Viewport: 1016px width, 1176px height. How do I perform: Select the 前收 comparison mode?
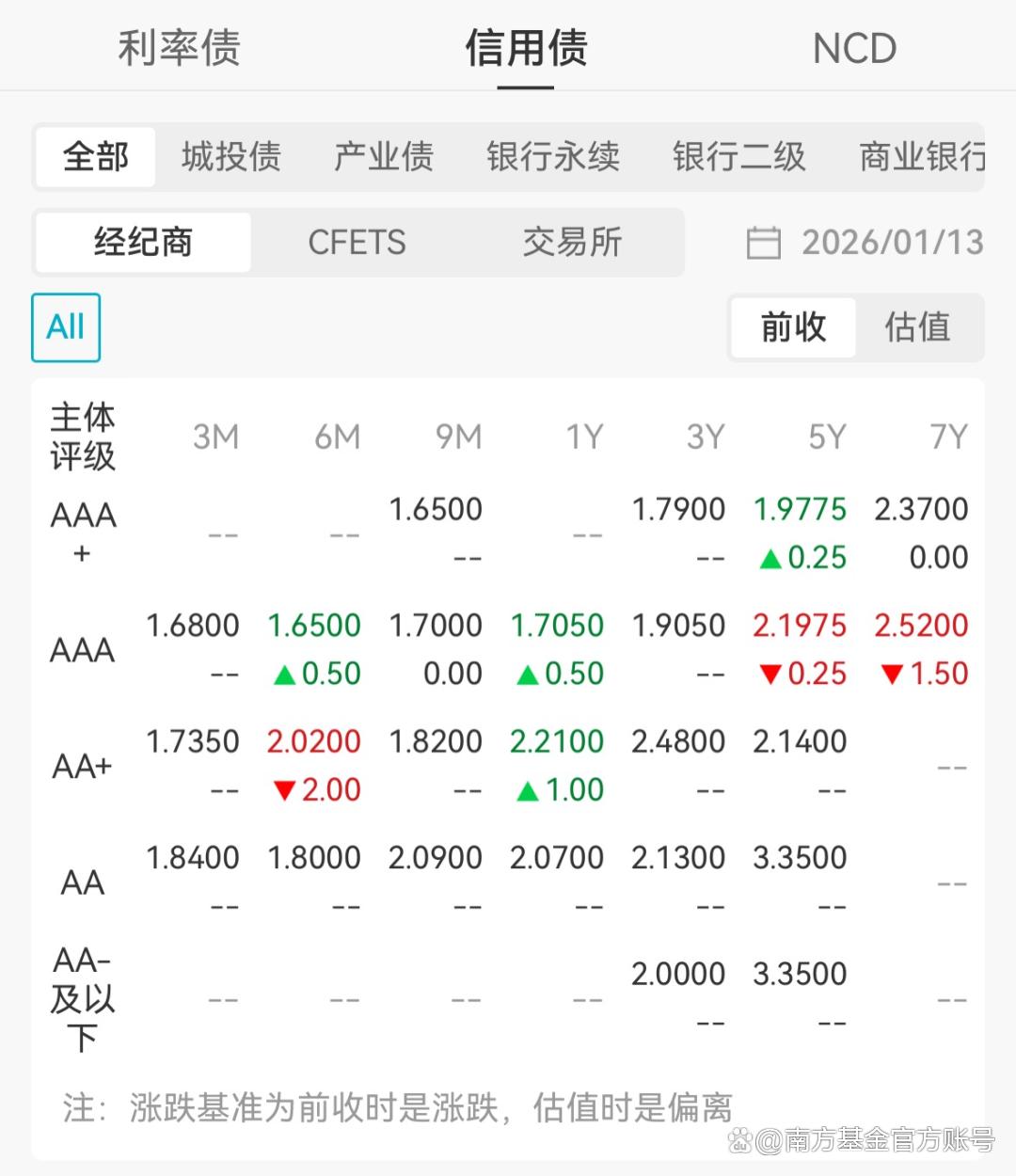pos(793,327)
